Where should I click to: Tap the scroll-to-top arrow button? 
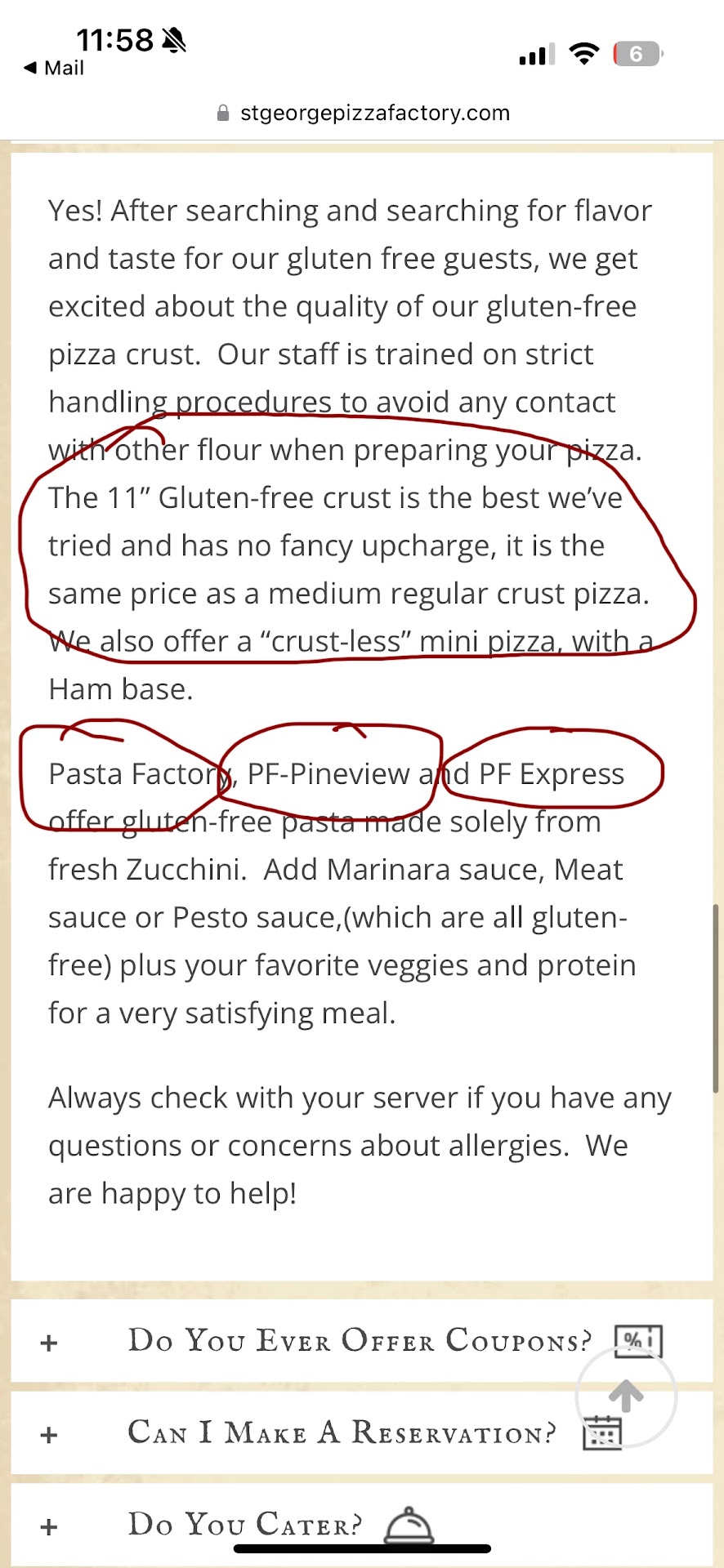point(626,1396)
